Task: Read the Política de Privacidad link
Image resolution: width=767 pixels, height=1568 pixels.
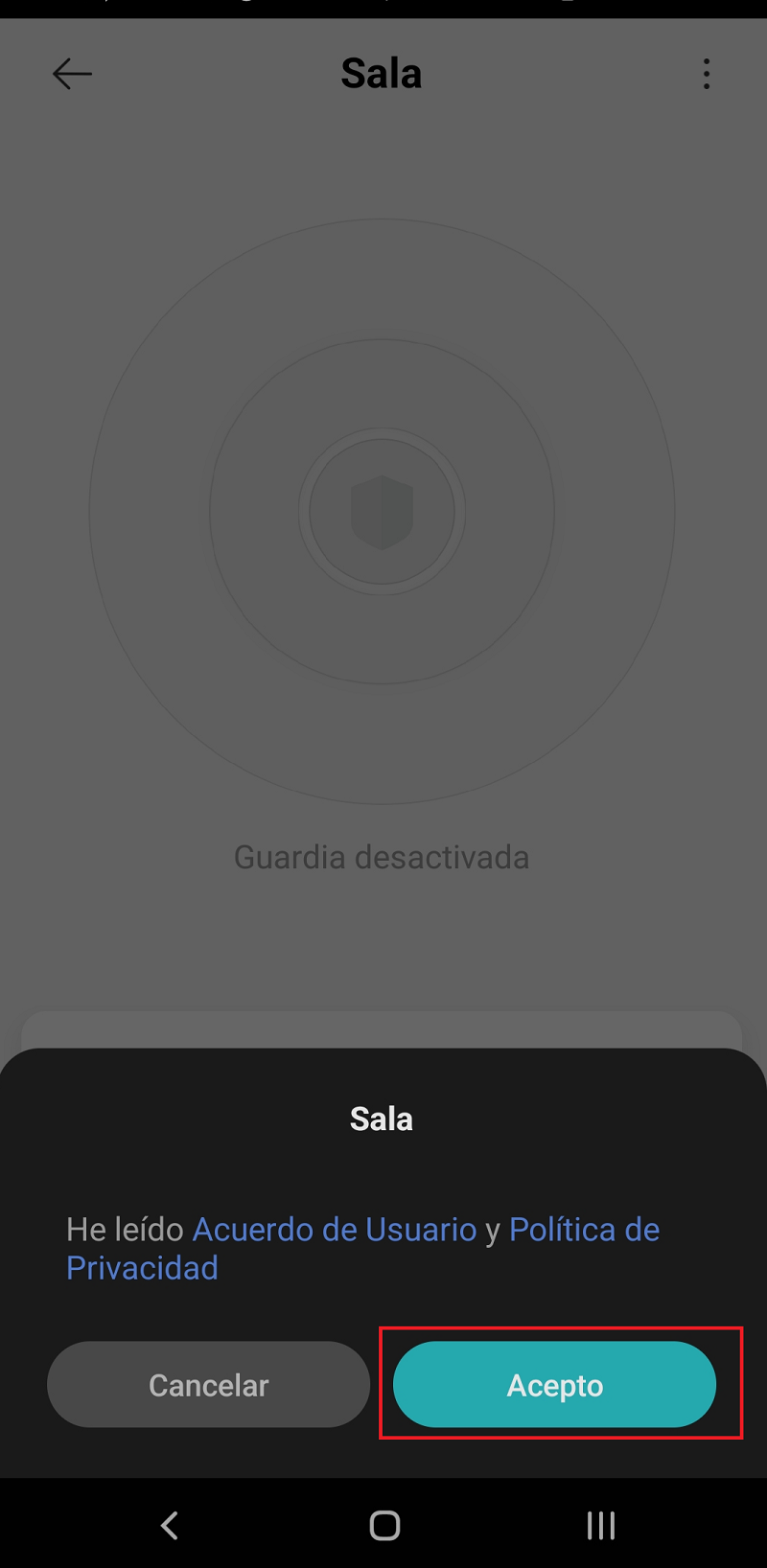Action: point(584,1230)
